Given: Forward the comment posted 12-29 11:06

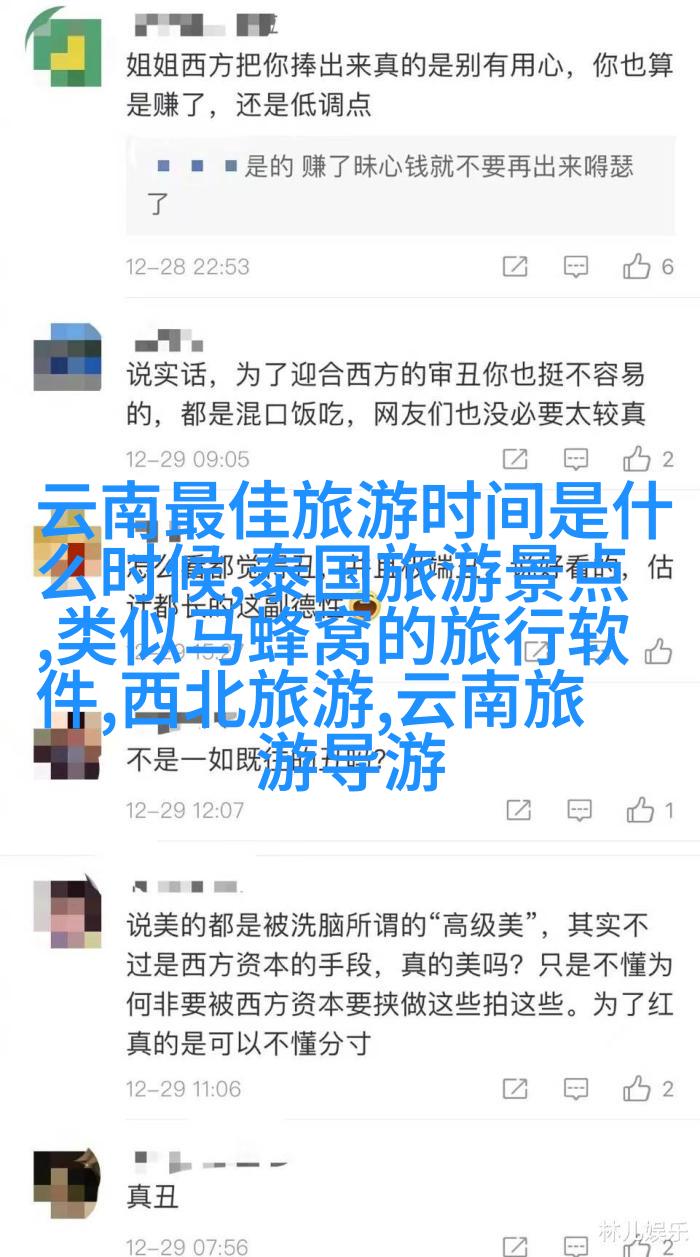Looking at the screenshot, I should point(516,1088).
